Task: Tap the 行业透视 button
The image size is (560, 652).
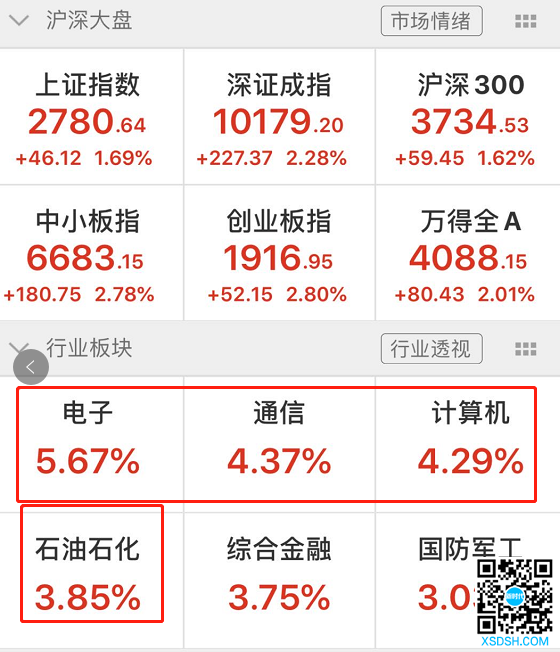Action: [432, 348]
